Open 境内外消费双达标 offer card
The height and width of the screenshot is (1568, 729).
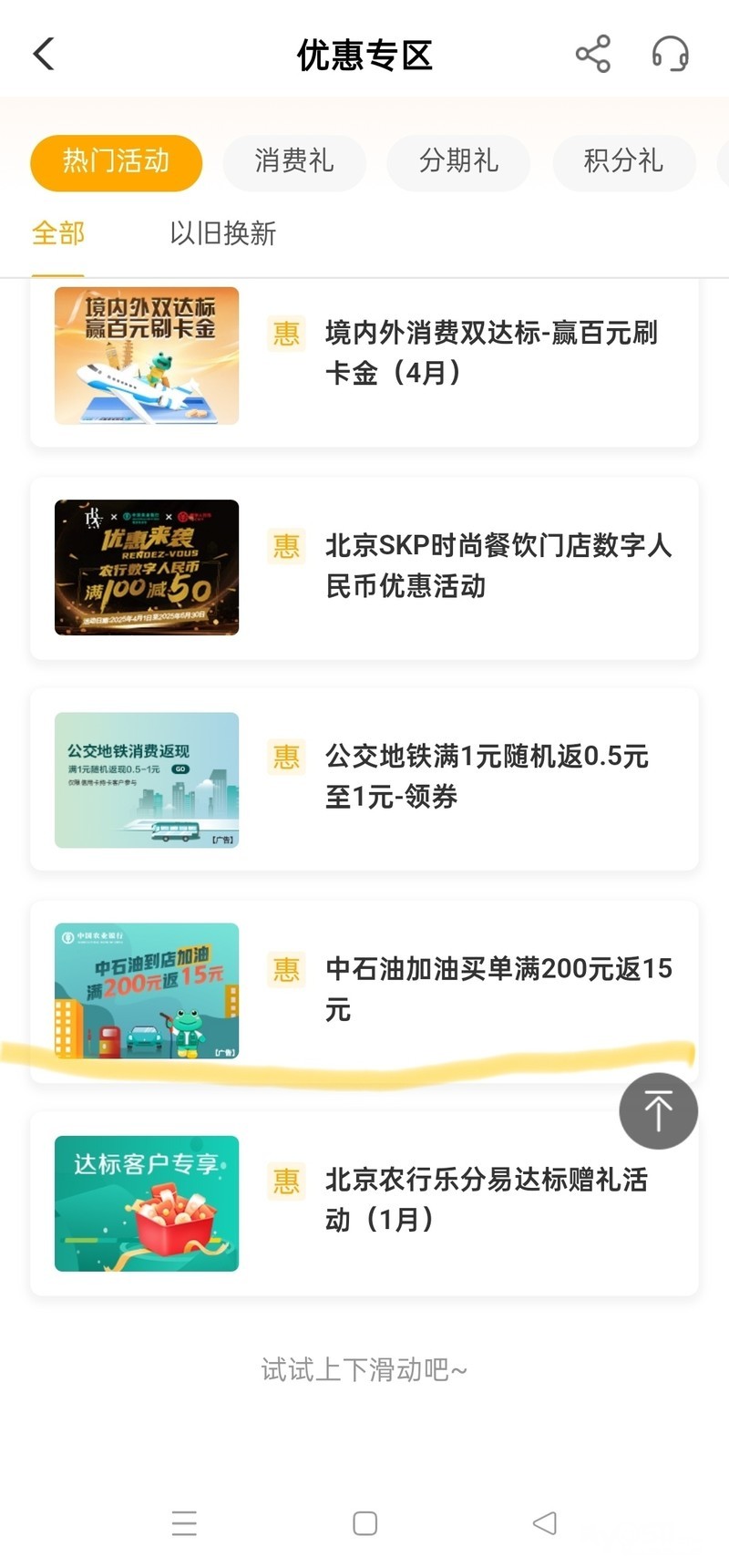364,356
